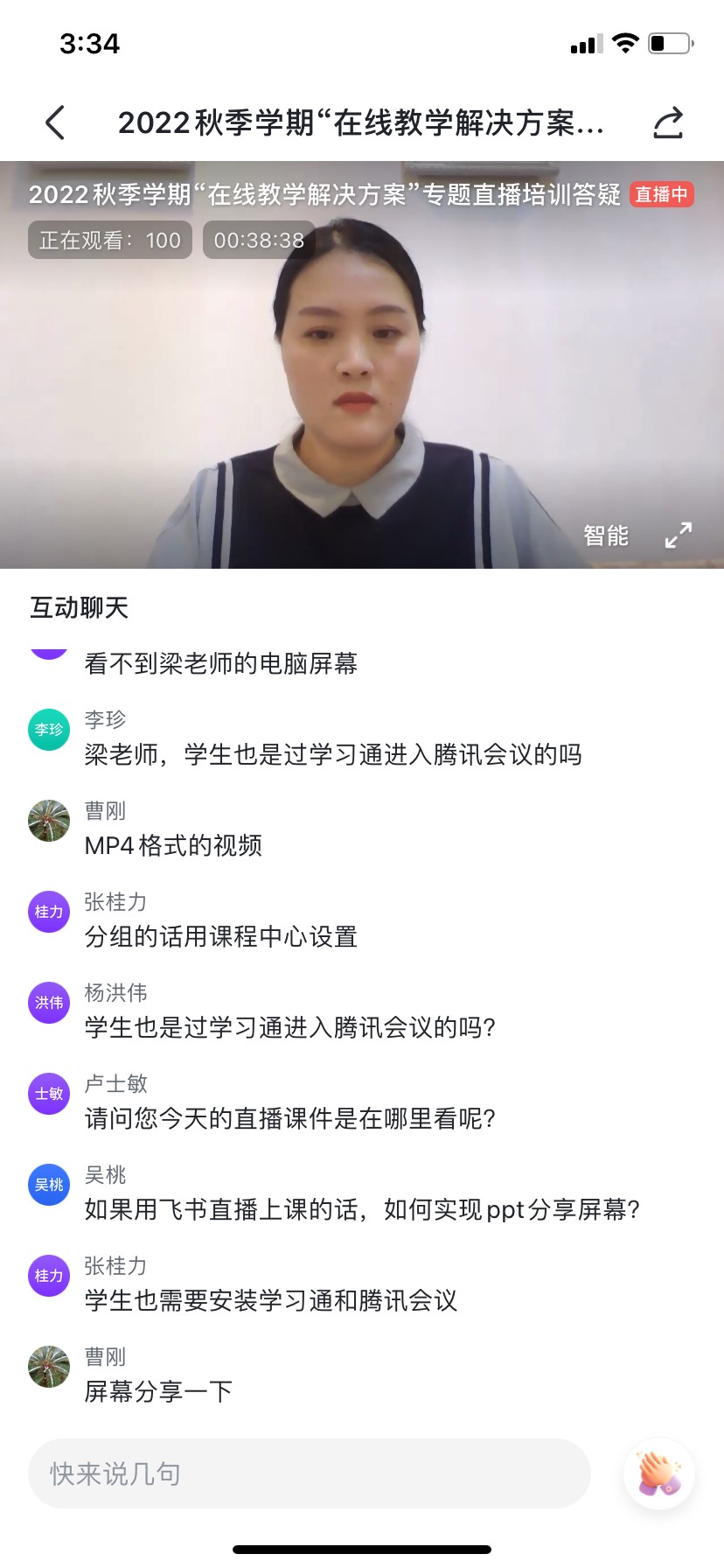The image size is (724, 1568).
Task: Send applause with the clapping hands button
Action: pyautogui.click(x=659, y=1473)
